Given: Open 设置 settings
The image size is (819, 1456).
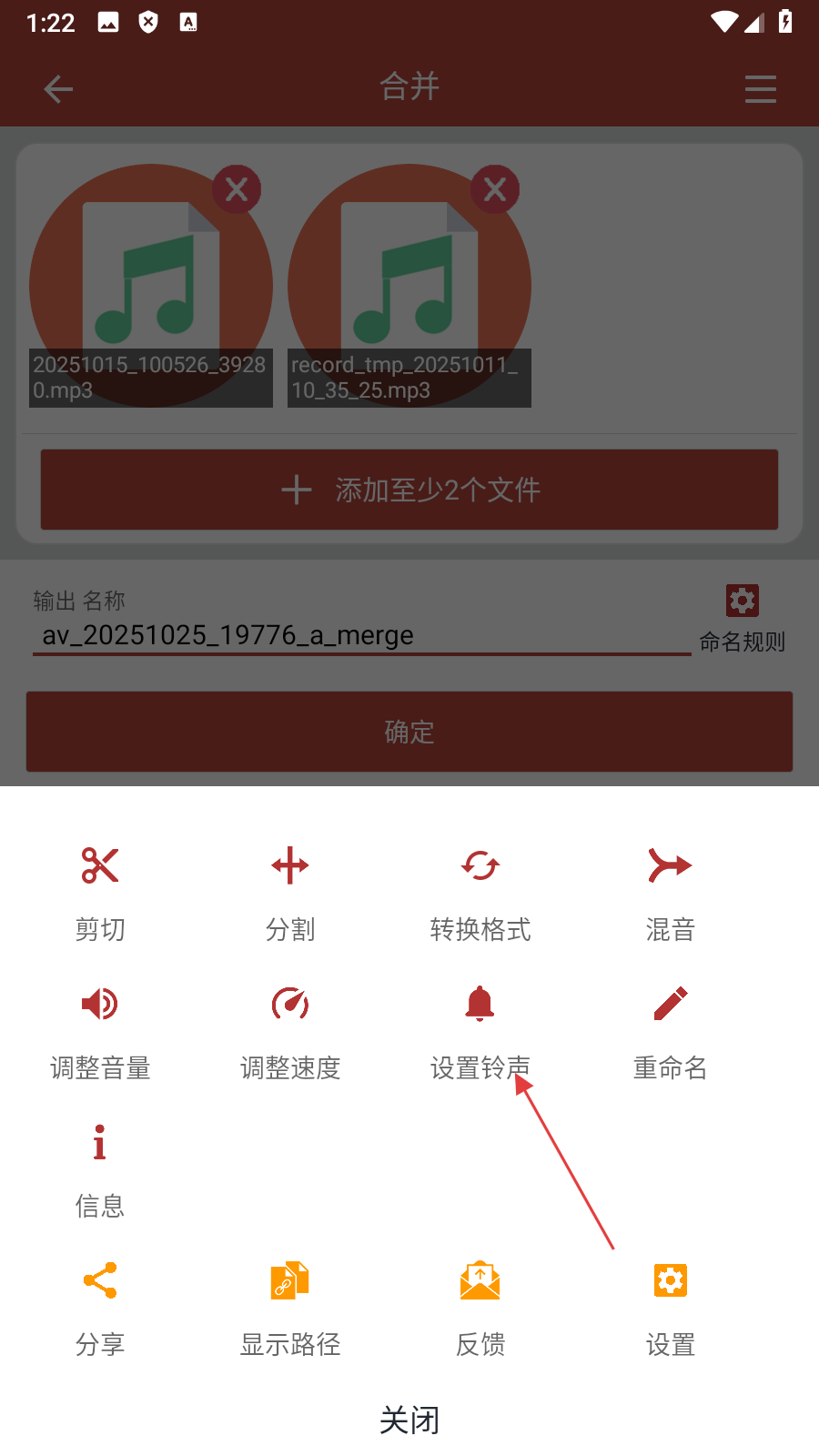Looking at the screenshot, I should click(x=670, y=1307).
